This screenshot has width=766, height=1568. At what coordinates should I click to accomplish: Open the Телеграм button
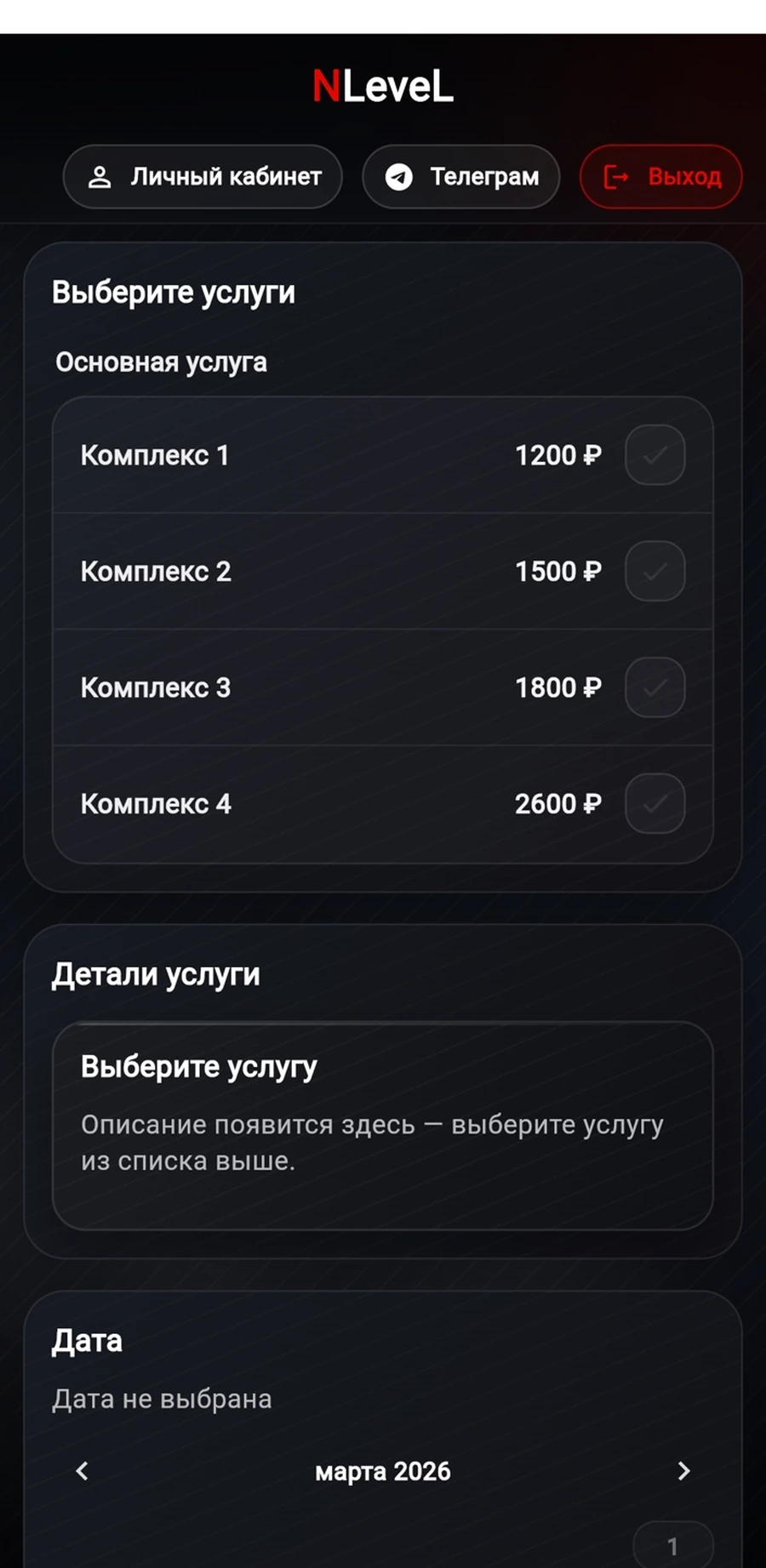[x=461, y=177]
